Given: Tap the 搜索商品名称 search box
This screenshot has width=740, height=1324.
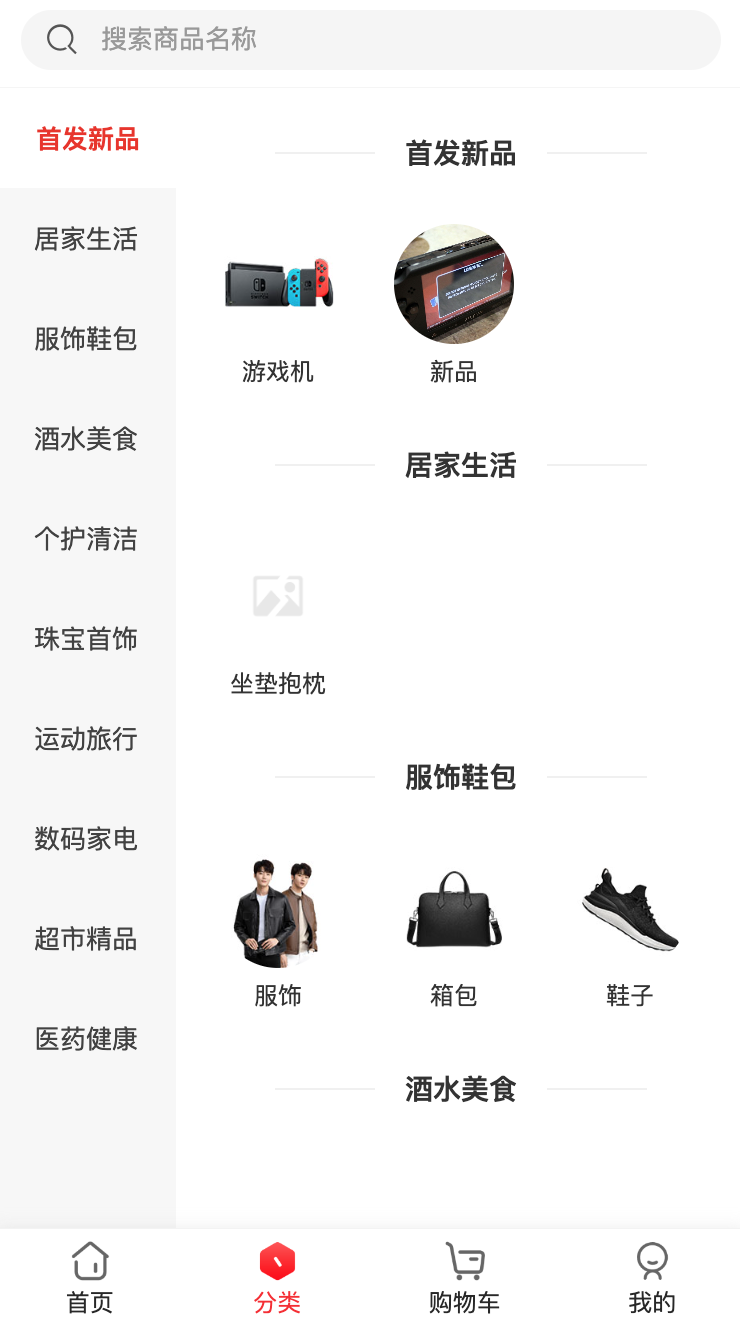Looking at the screenshot, I should point(370,40).
